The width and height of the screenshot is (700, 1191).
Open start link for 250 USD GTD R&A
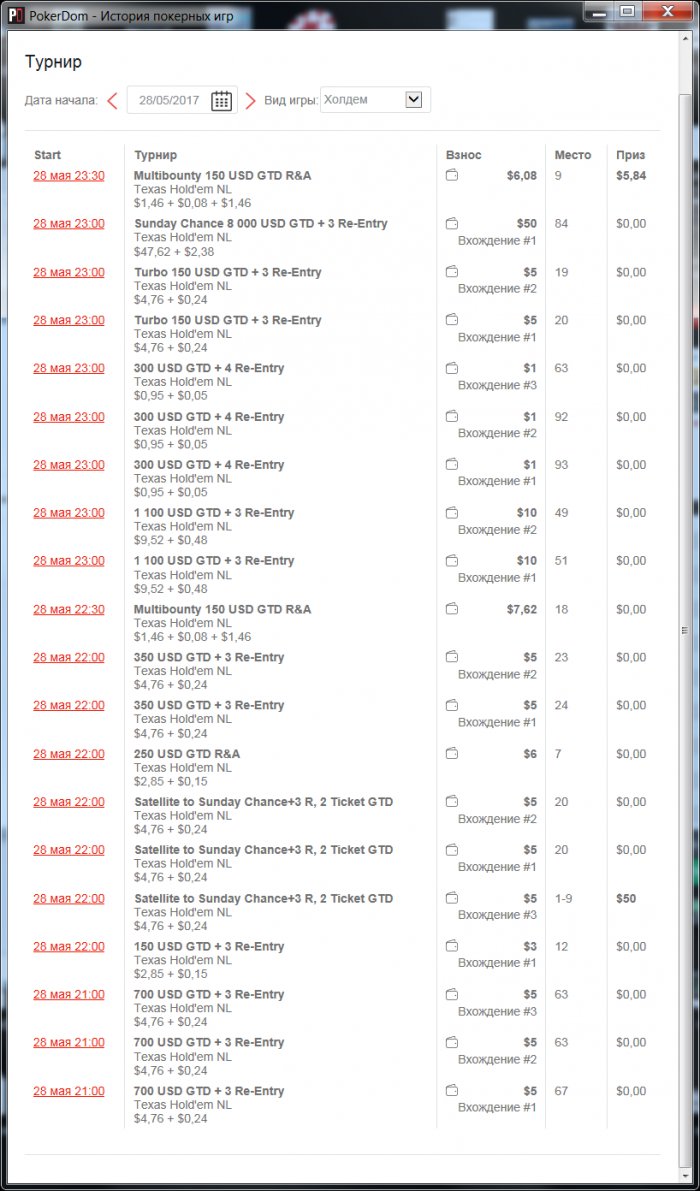68,754
